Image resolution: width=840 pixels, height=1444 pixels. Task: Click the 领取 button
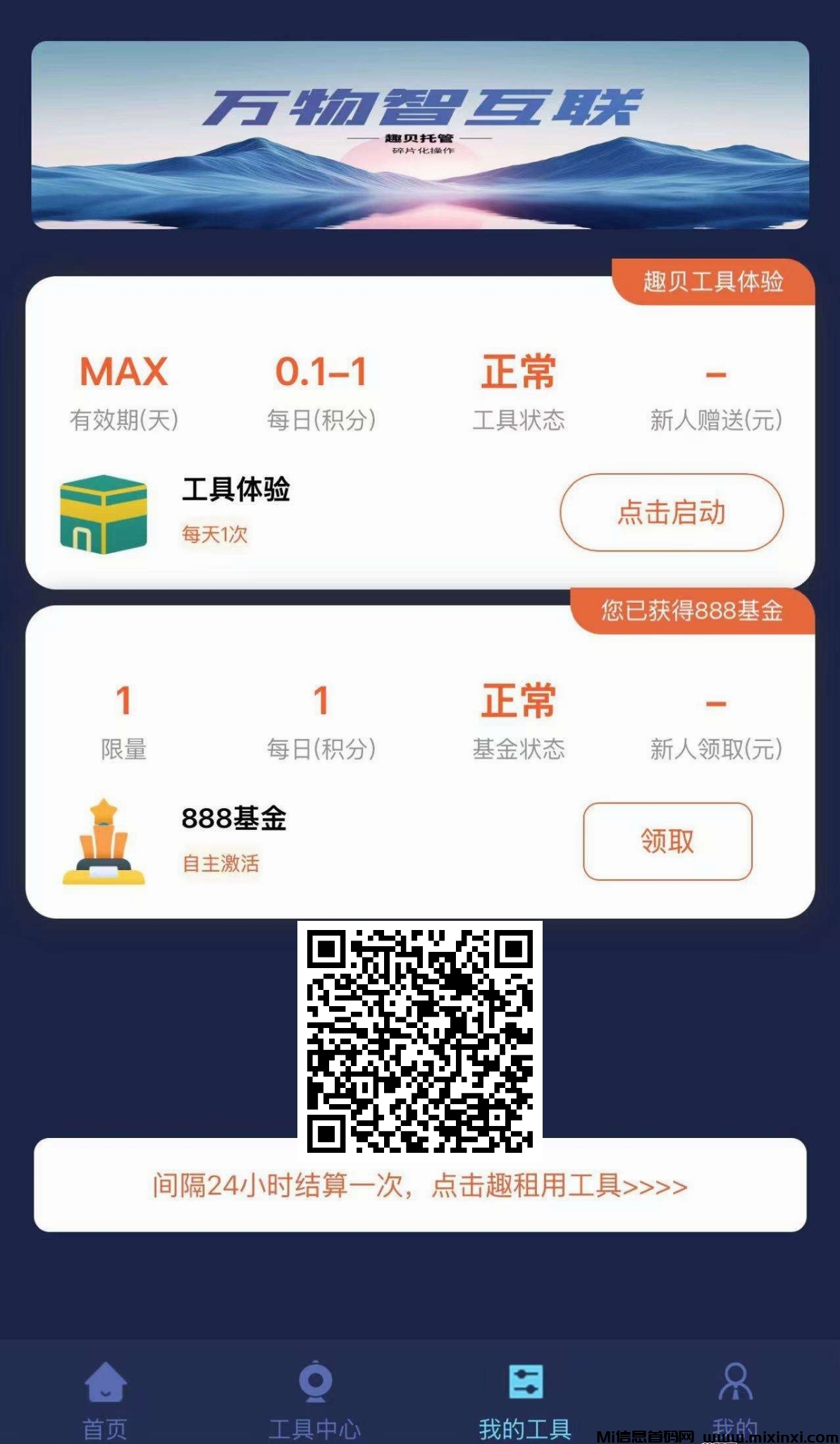[667, 843]
